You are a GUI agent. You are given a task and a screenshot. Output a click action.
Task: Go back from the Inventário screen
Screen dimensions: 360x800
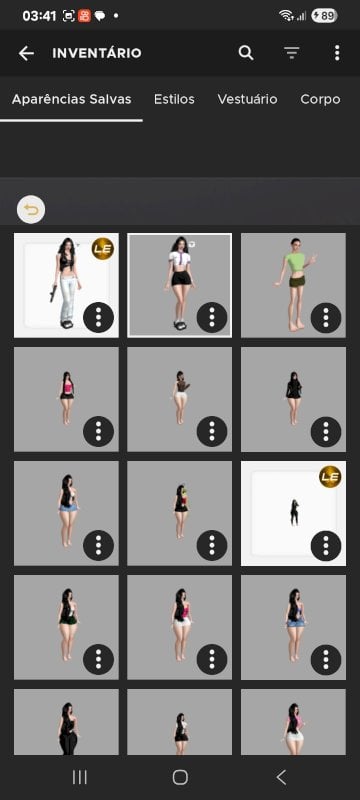(26, 53)
